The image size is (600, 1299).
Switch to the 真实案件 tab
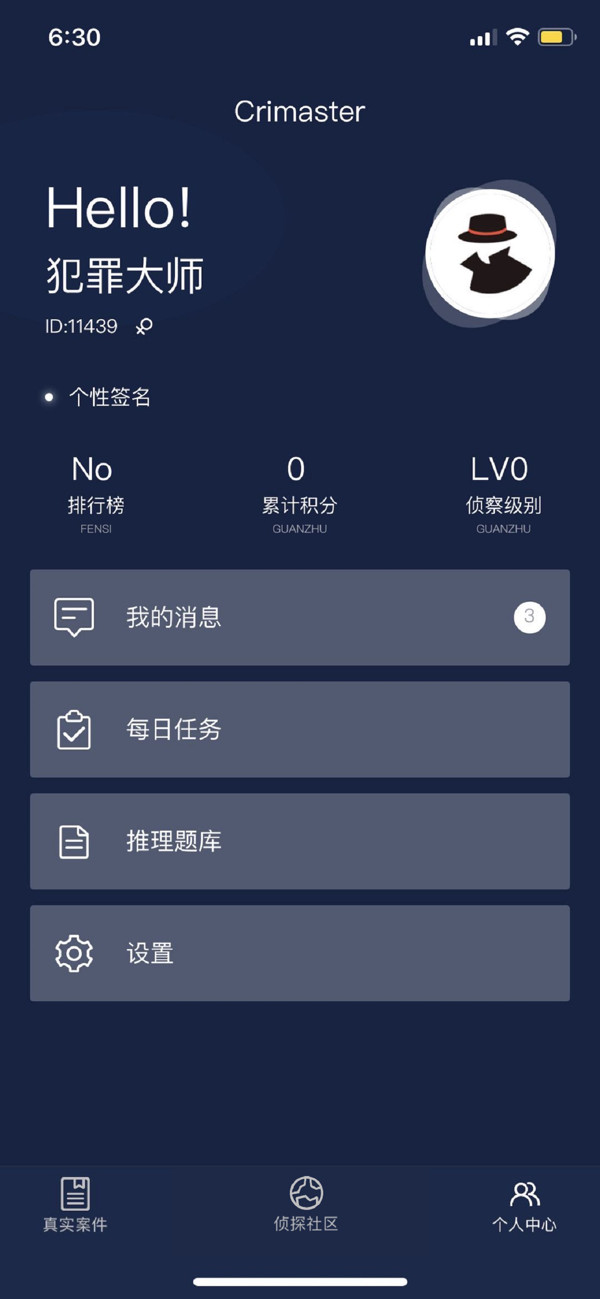75,1204
